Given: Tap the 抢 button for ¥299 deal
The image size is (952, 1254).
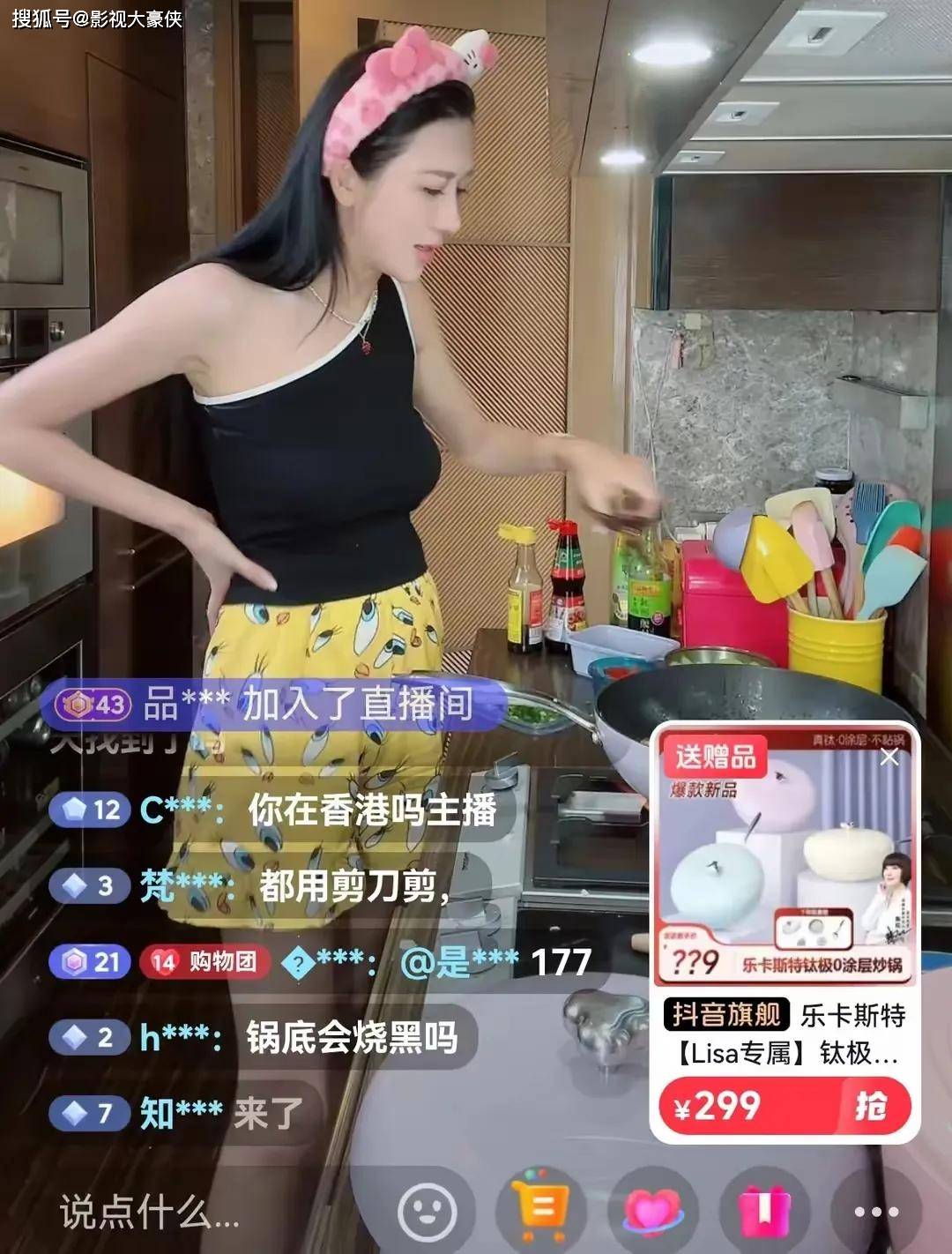Looking at the screenshot, I should pyautogui.click(x=869, y=1106).
